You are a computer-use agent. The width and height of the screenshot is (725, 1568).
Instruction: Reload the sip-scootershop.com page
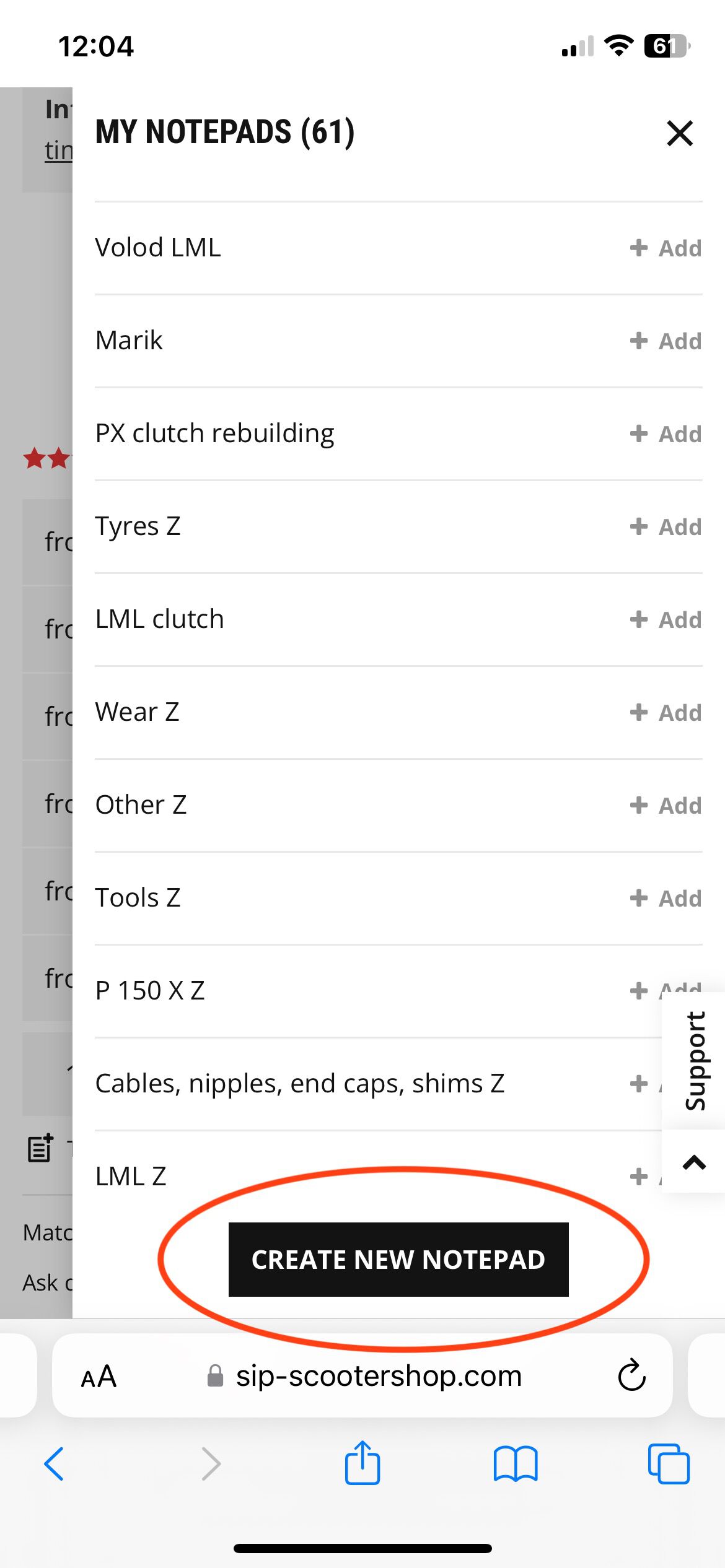coord(631,1376)
